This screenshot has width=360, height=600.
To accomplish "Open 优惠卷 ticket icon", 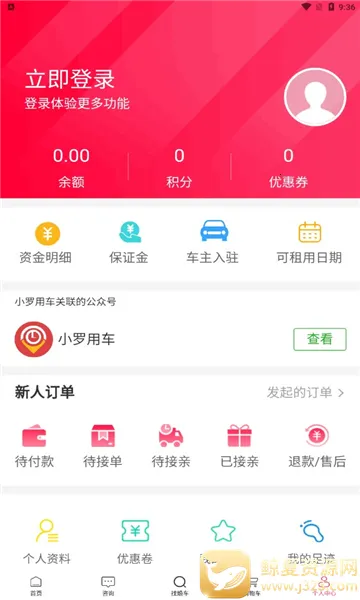I will [135, 531].
